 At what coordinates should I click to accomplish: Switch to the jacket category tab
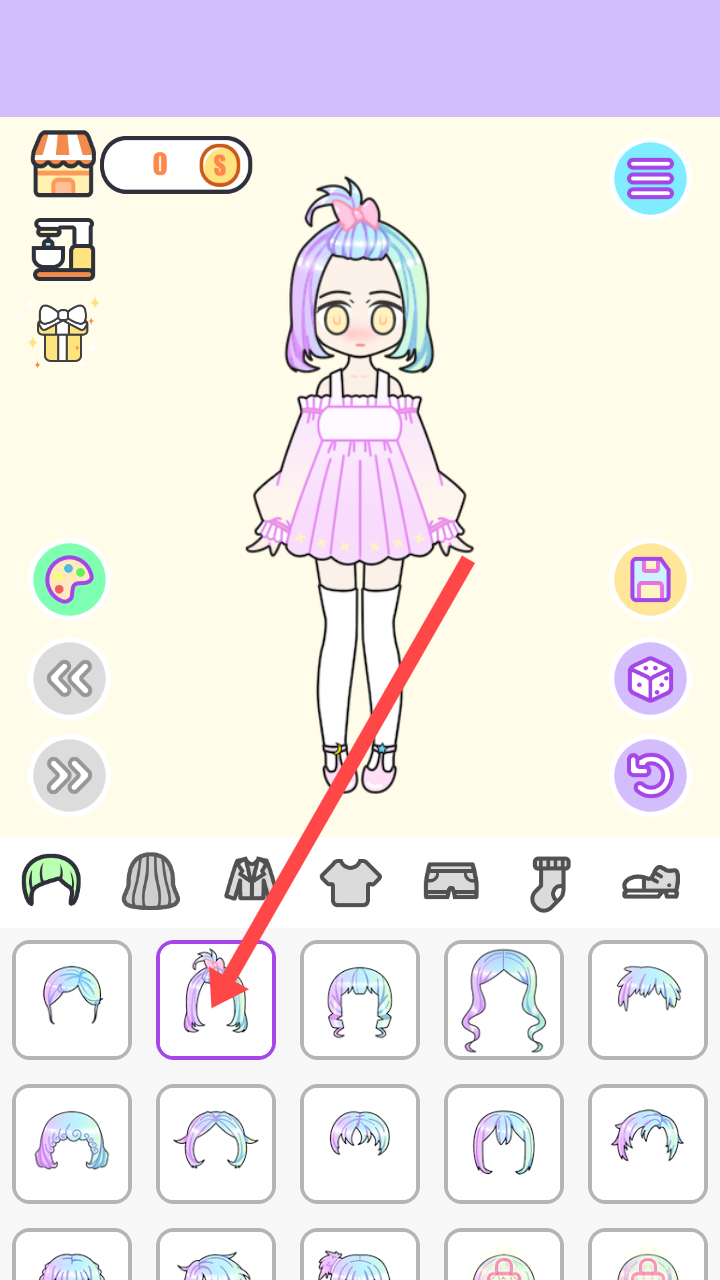250,881
